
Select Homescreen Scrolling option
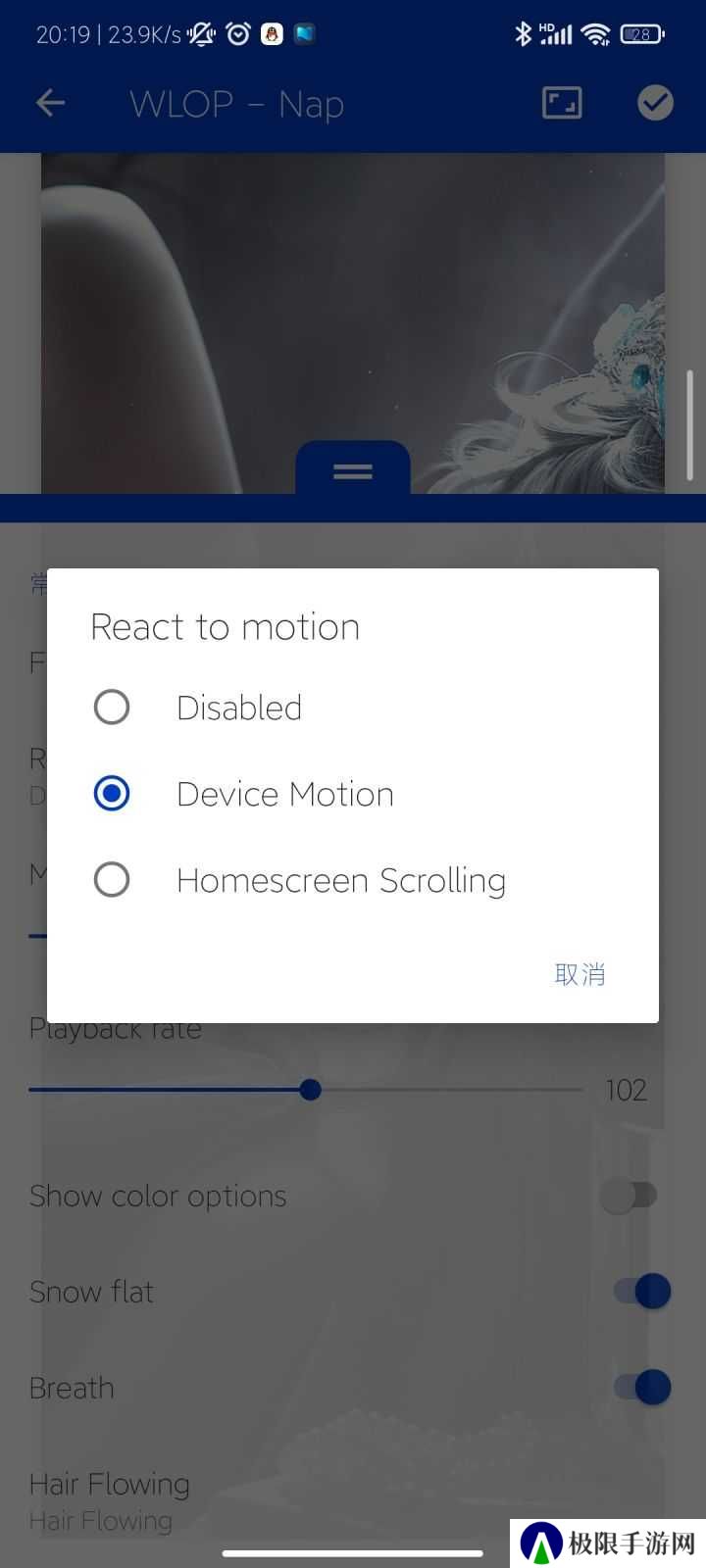point(112,879)
